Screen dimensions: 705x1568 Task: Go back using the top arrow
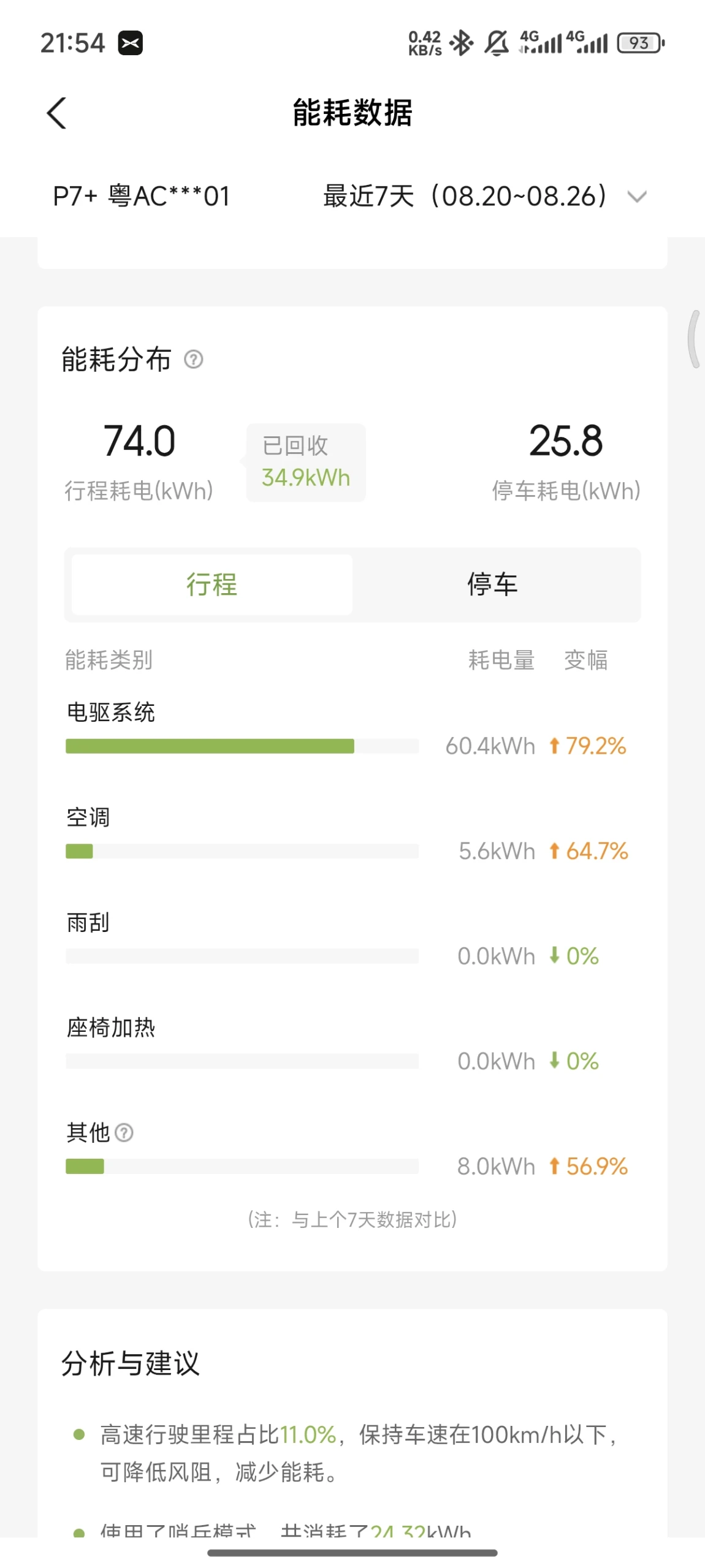pyautogui.click(x=56, y=113)
